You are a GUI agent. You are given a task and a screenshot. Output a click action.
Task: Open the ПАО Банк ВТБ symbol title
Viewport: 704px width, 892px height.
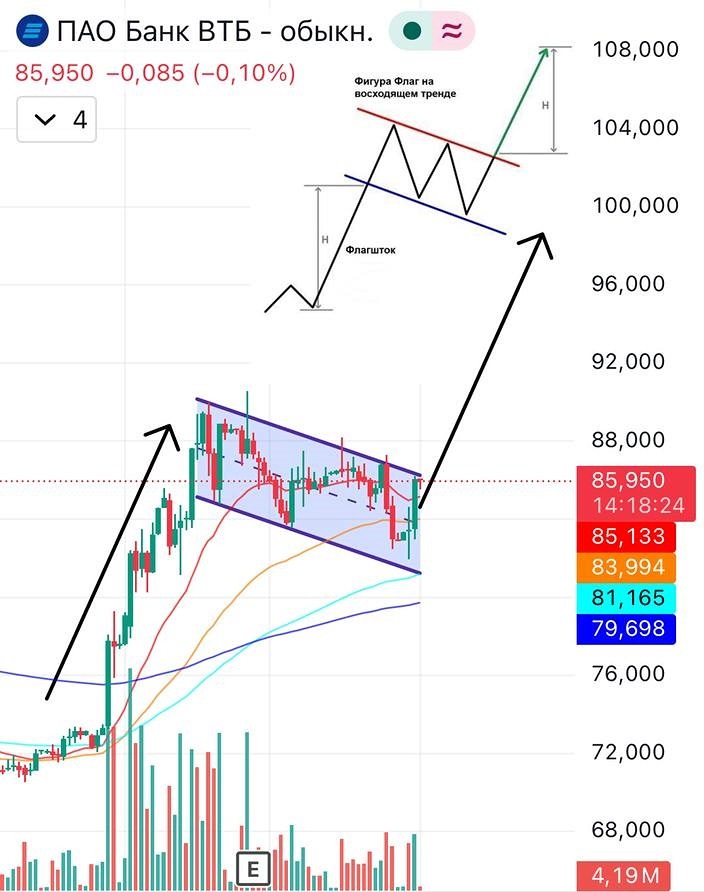tap(215, 32)
